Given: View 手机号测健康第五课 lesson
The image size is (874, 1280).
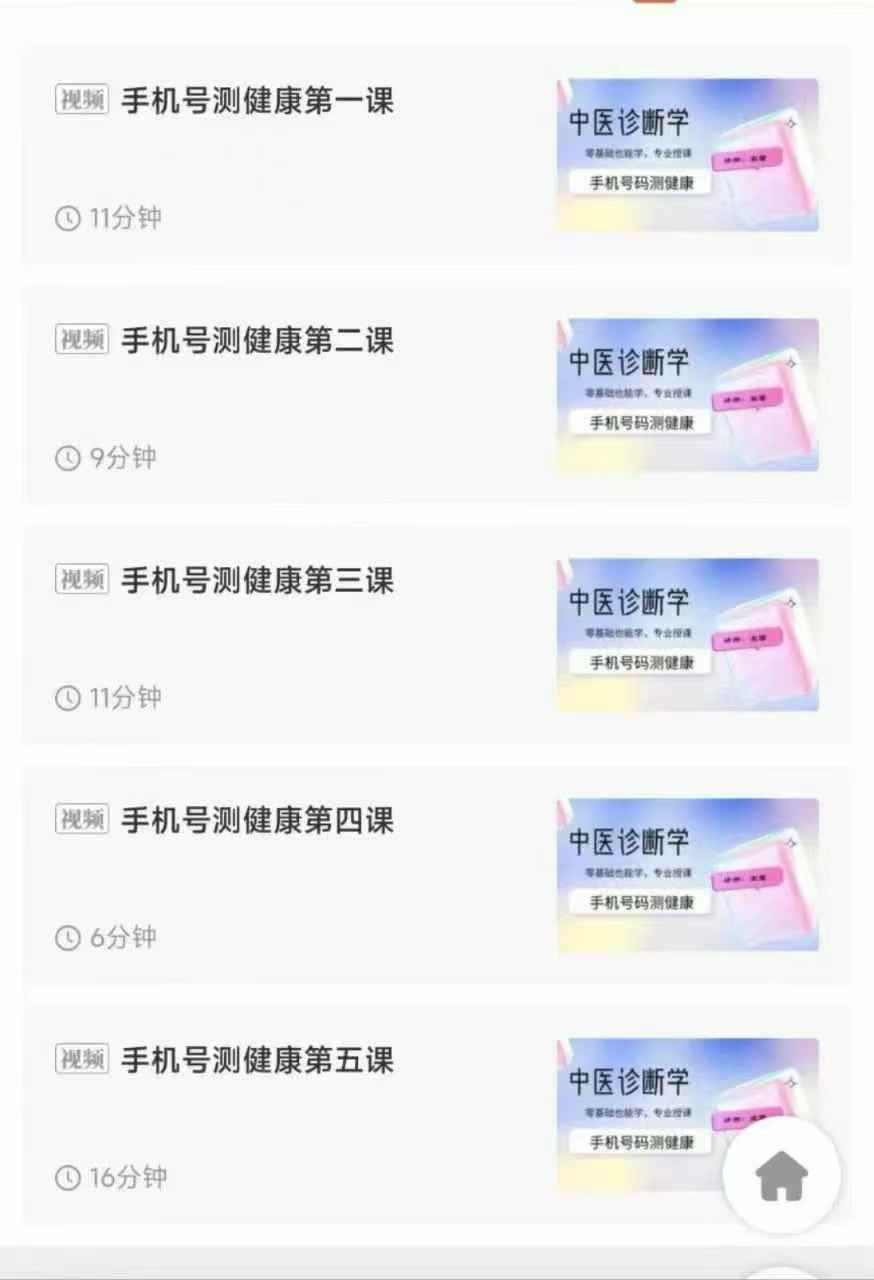Looking at the screenshot, I should click(257, 1061).
